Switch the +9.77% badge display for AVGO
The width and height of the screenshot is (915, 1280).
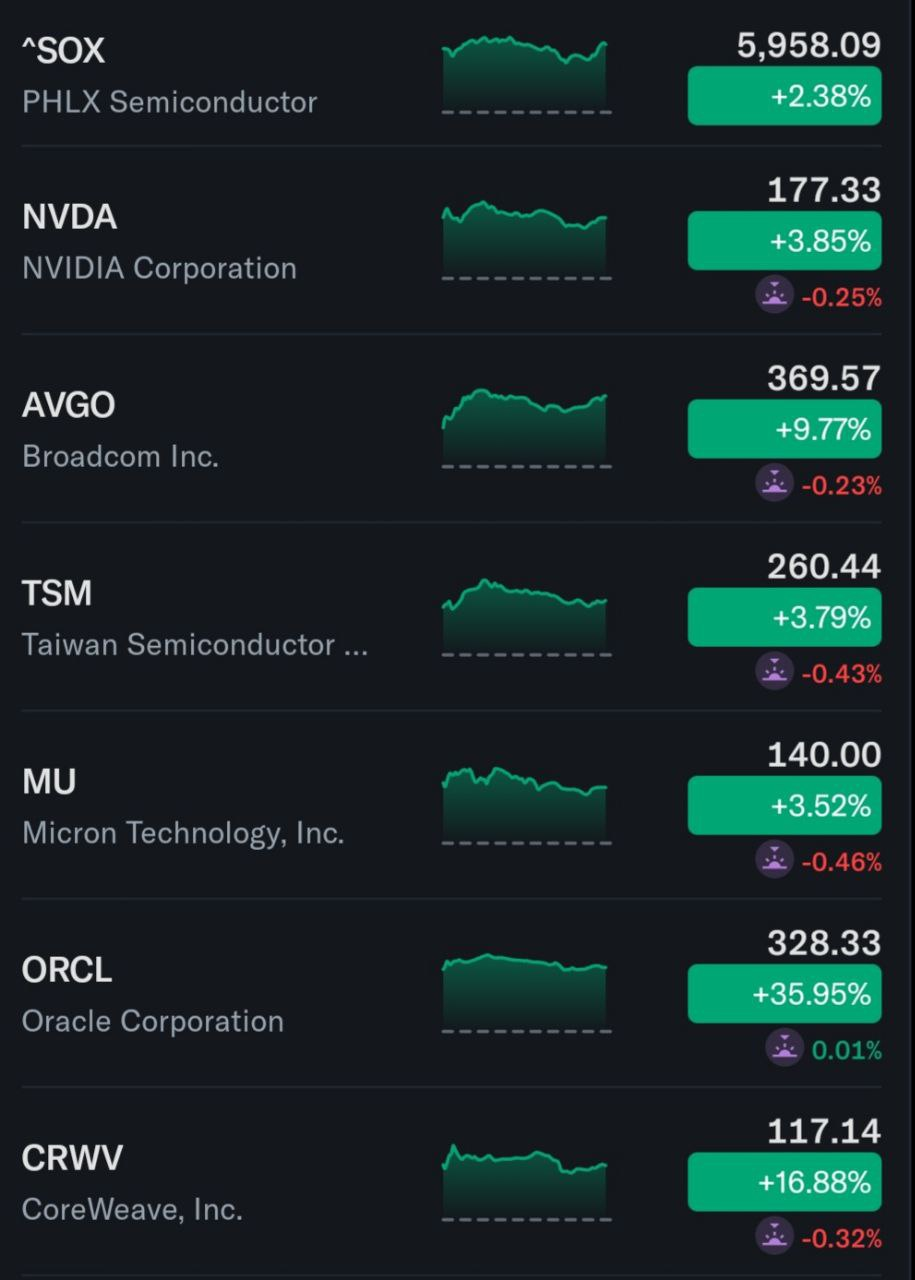pos(784,429)
